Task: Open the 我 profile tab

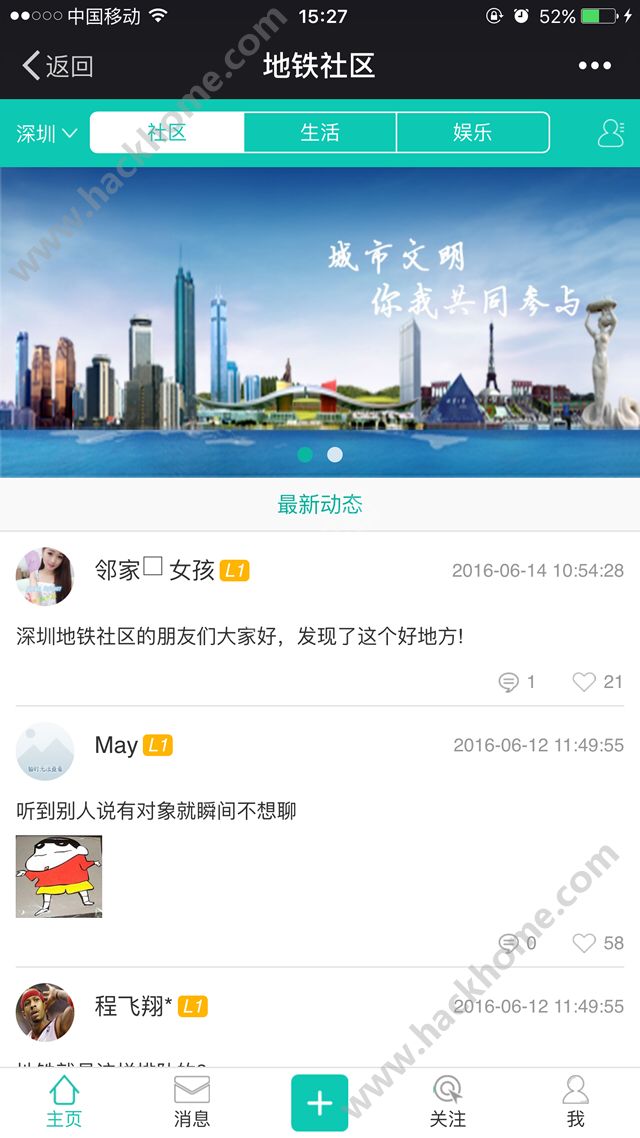Action: [575, 1102]
